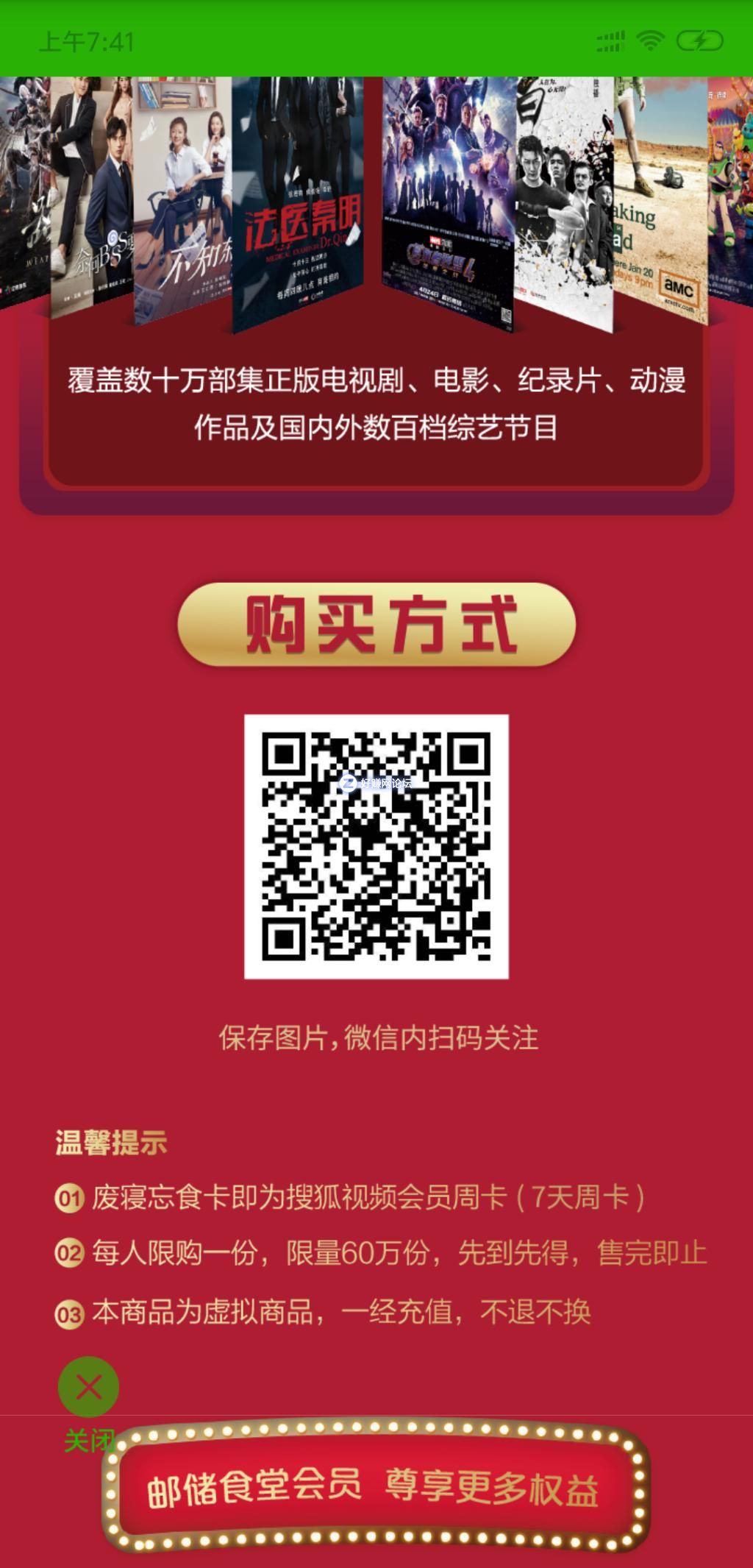Tap the green 关闭 close button

tap(88, 1388)
